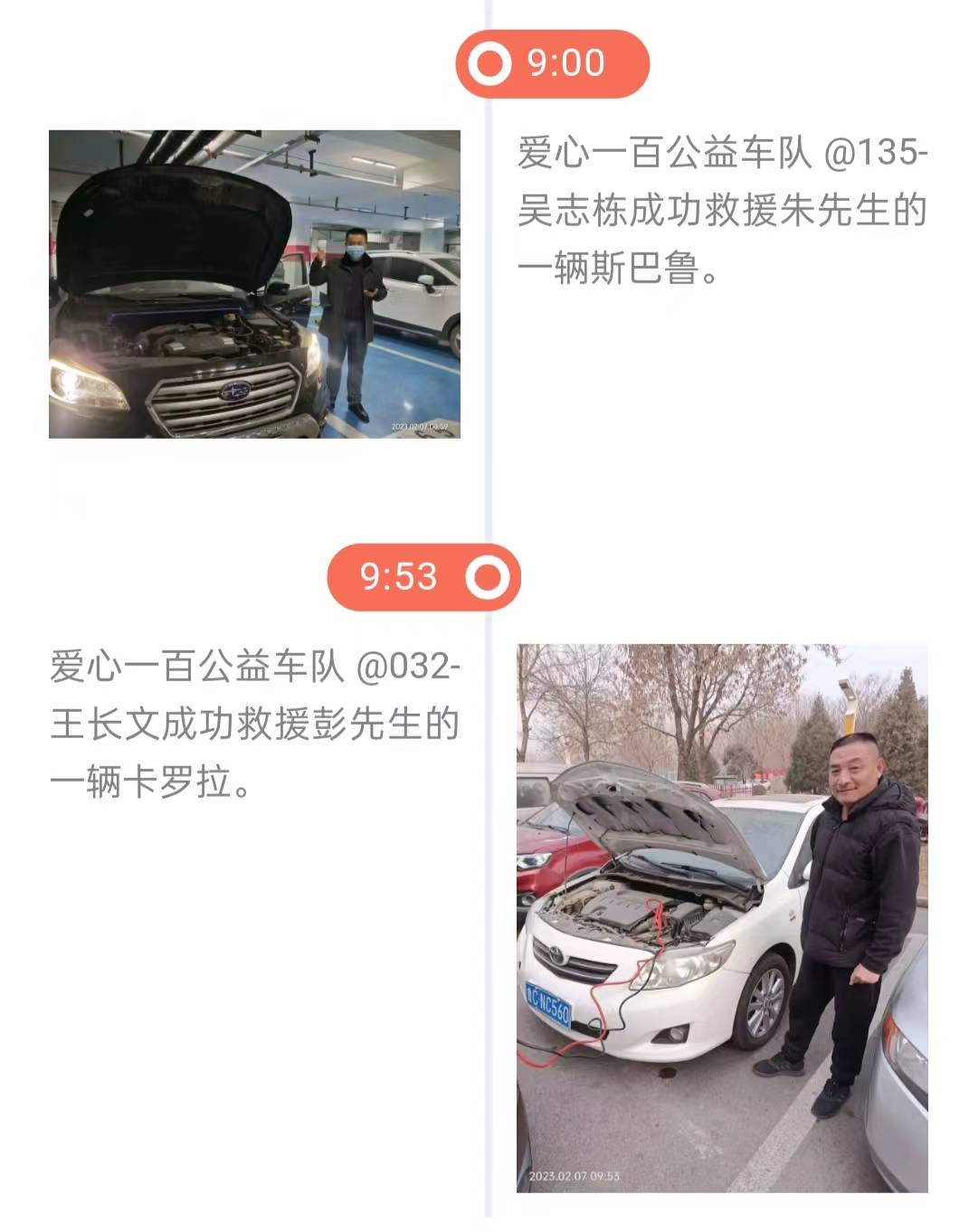
Task: View the white Corolla rescue photo
Action: (721, 917)
